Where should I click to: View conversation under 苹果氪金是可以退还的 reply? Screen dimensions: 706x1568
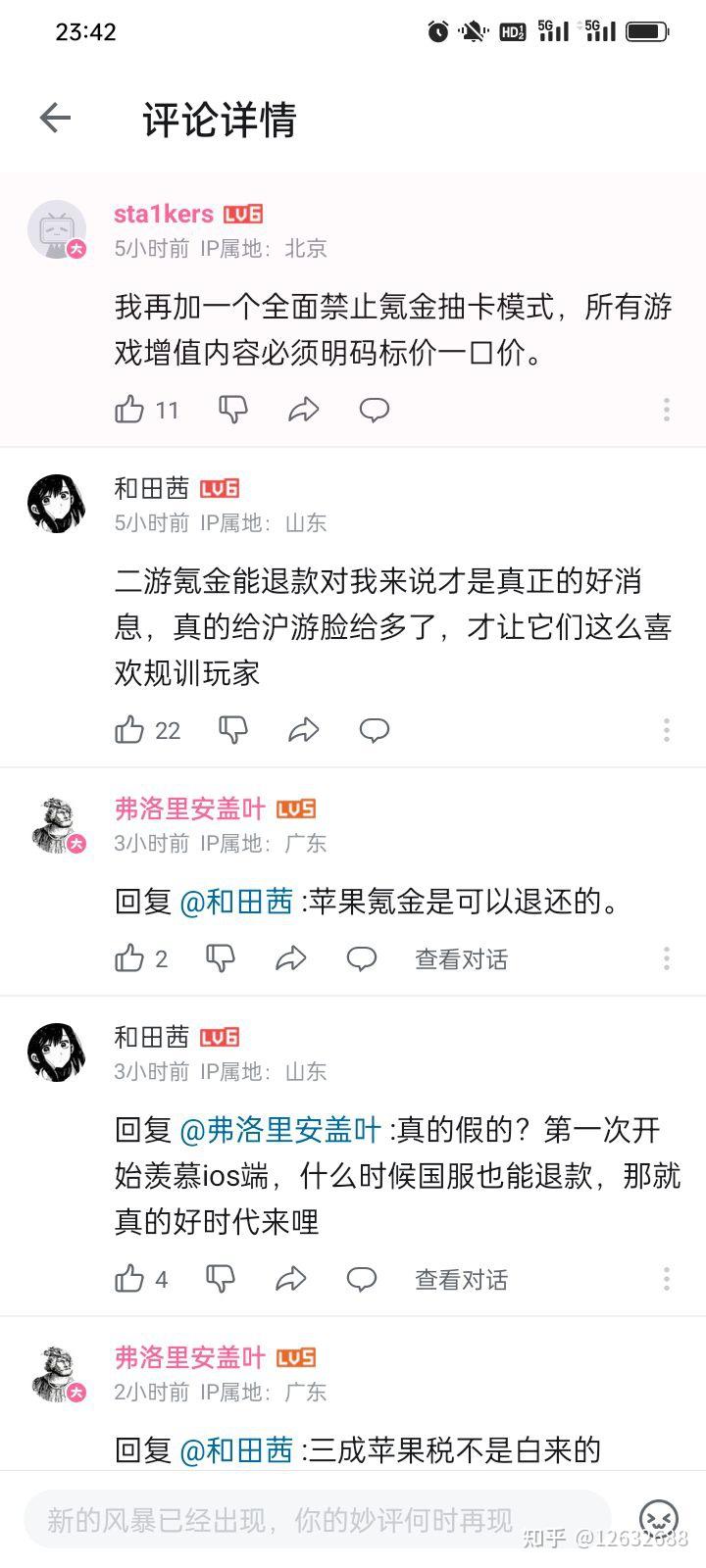pyautogui.click(x=461, y=959)
